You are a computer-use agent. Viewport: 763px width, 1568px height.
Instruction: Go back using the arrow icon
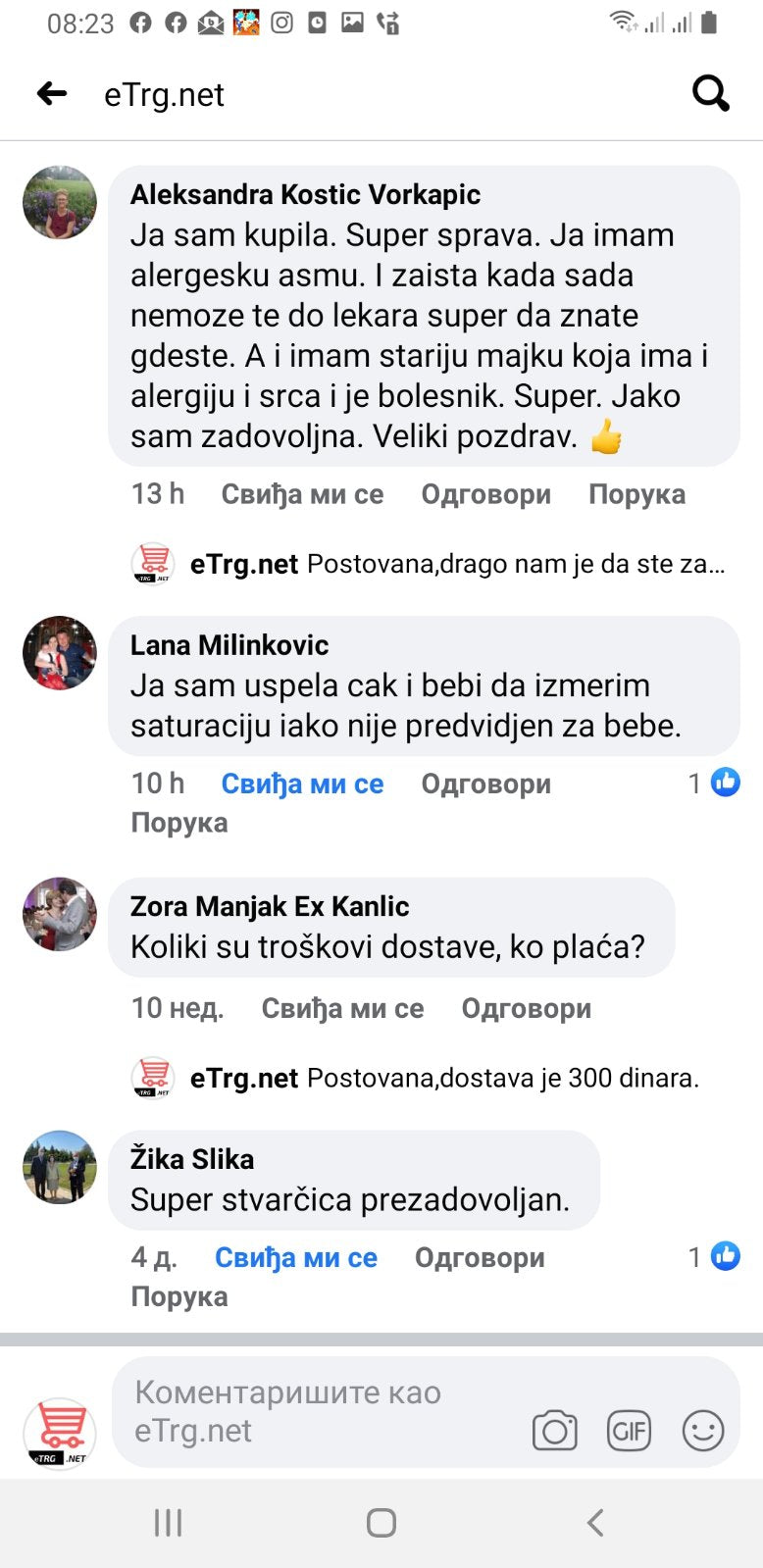(52, 94)
